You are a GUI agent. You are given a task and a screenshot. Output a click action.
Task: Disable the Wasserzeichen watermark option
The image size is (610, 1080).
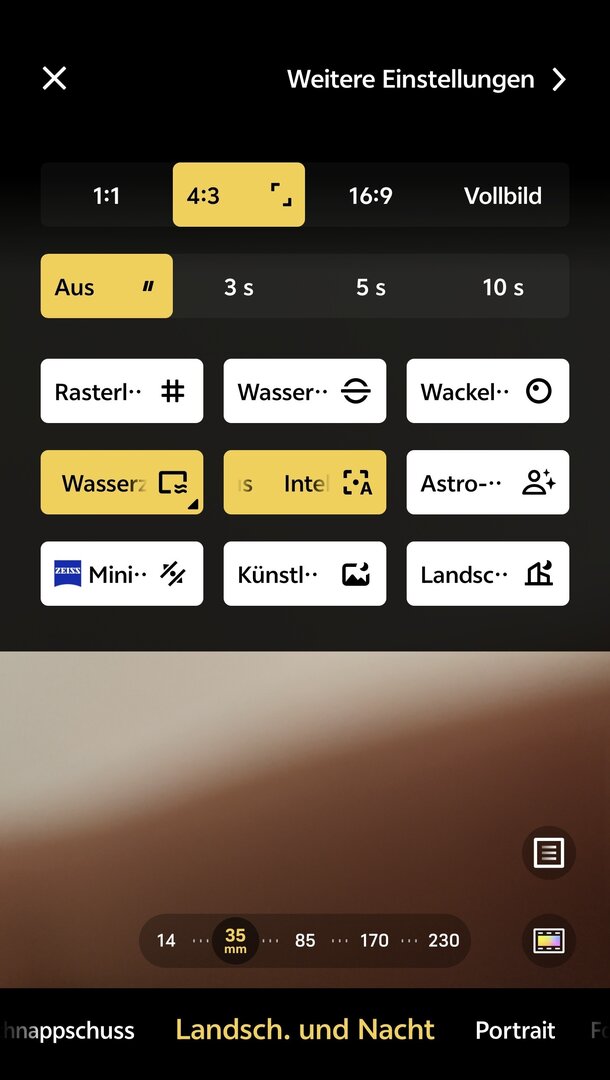point(121,483)
